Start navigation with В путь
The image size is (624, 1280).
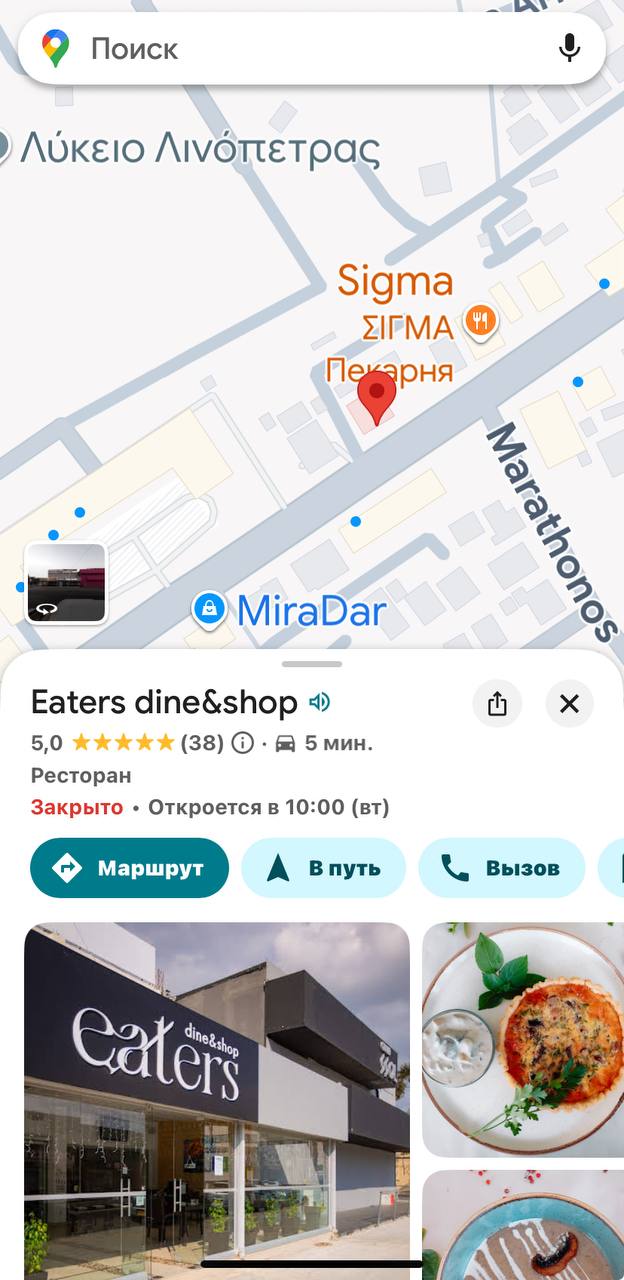point(323,868)
